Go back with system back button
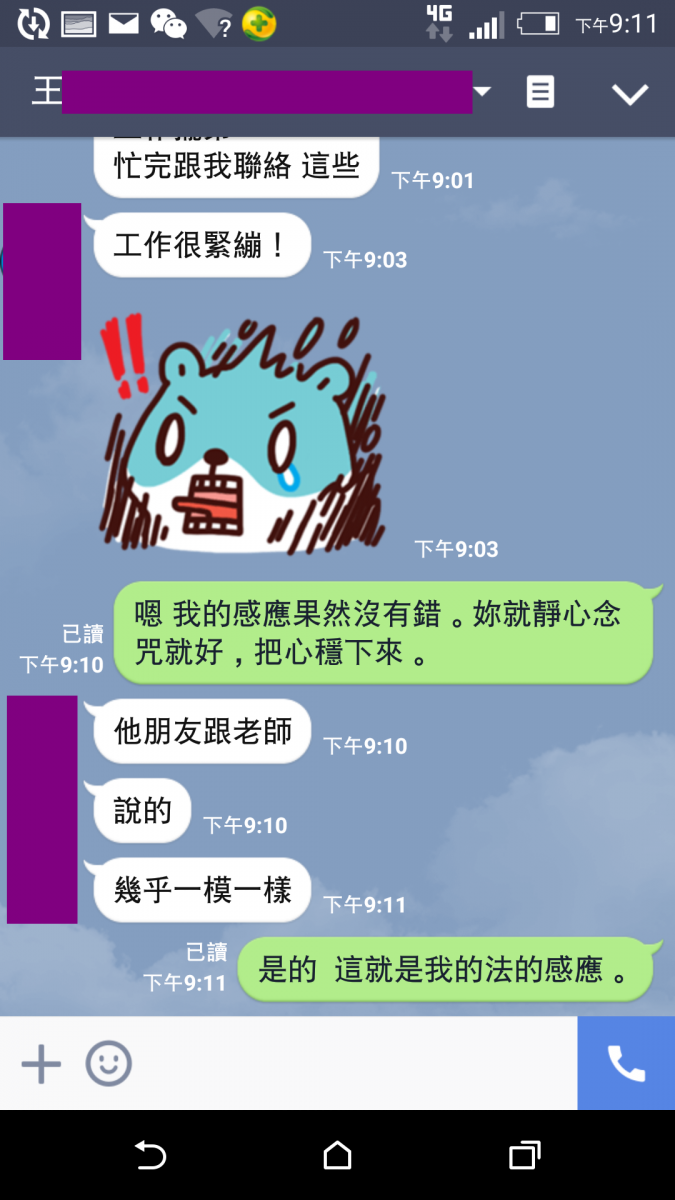This screenshot has height=1200, width=675. [150, 1156]
